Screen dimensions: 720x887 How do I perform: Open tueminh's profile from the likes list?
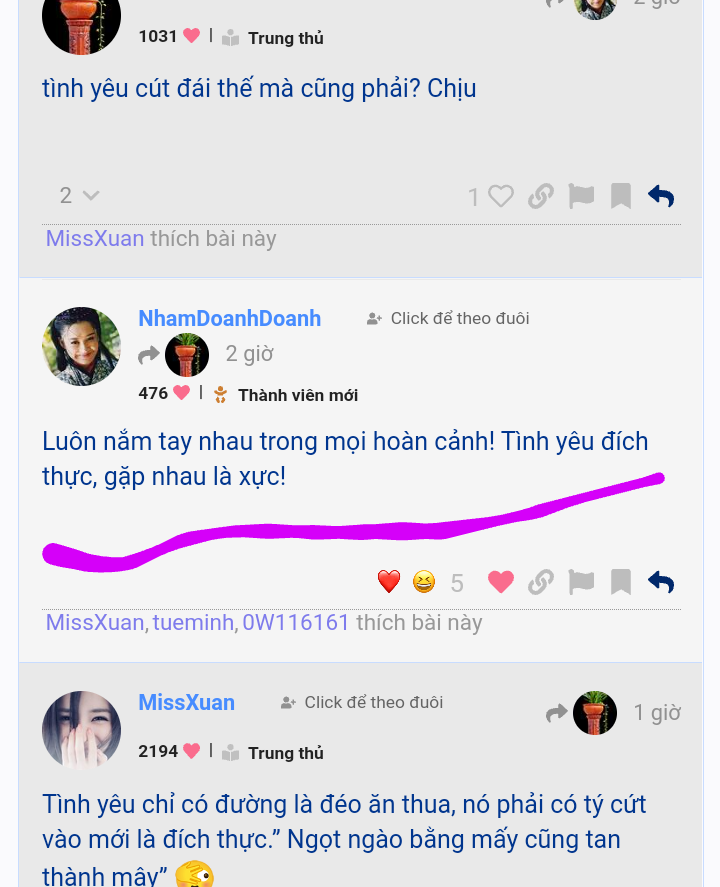tap(194, 623)
